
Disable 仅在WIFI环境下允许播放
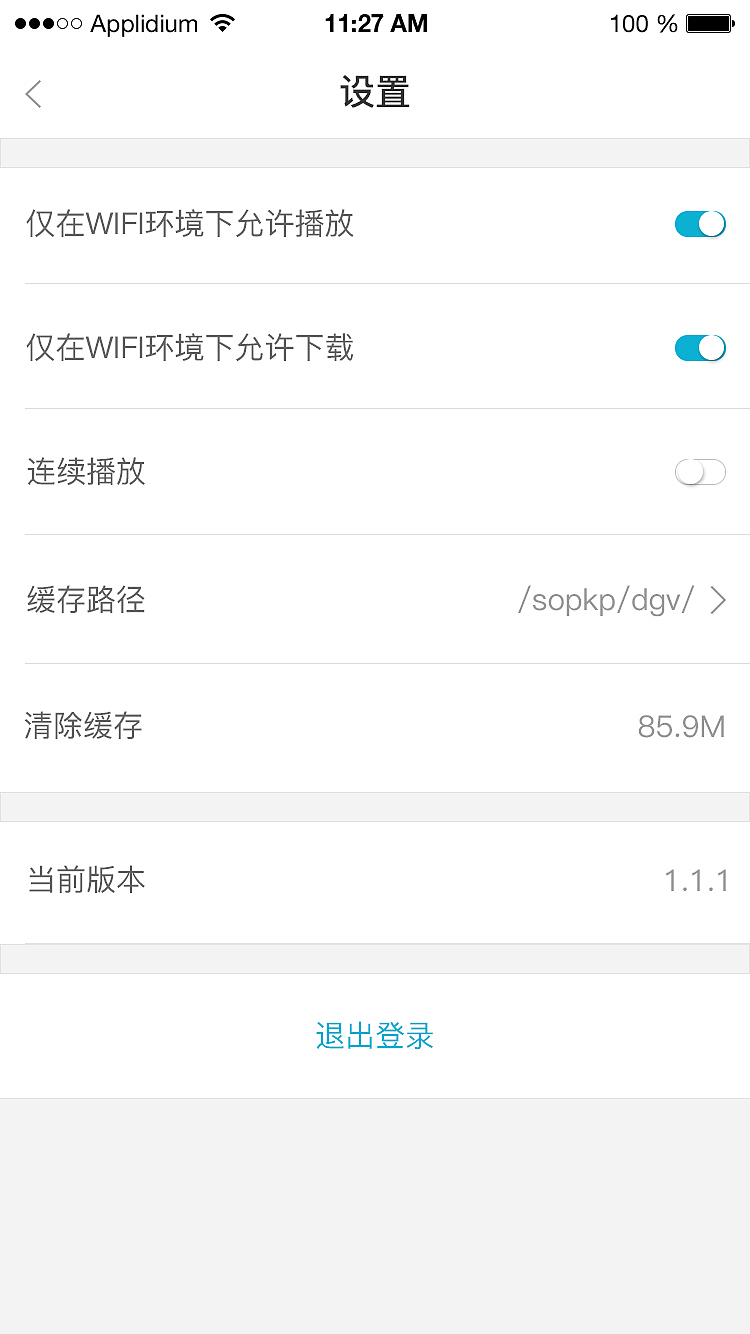coord(700,224)
